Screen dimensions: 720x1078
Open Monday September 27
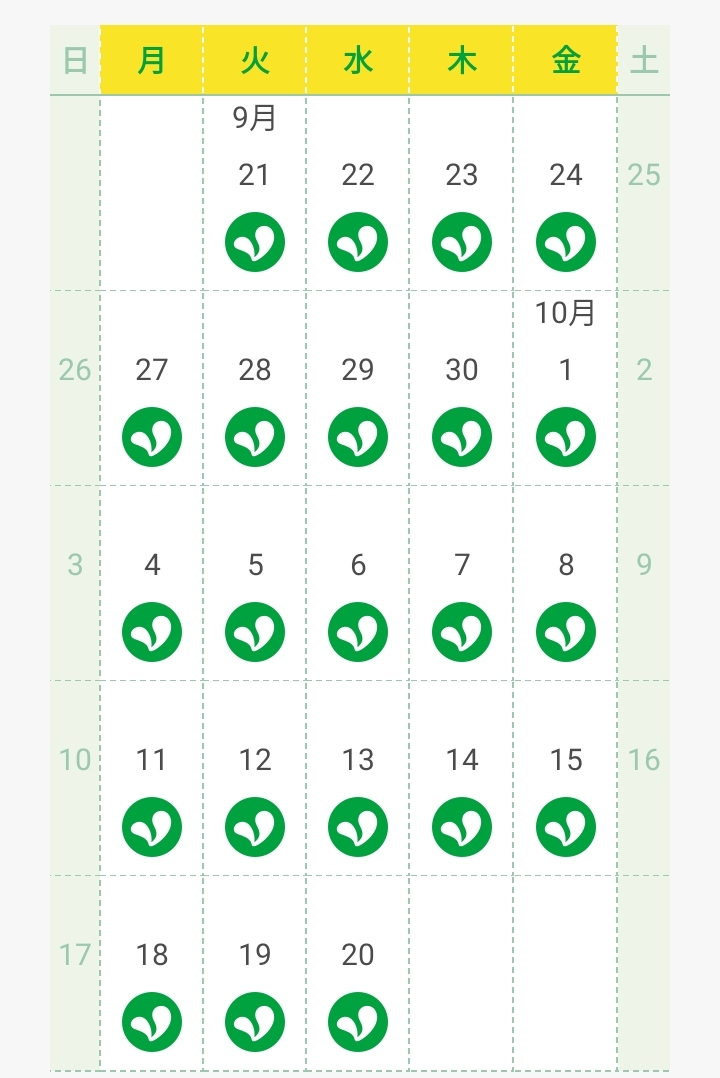pos(151,388)
